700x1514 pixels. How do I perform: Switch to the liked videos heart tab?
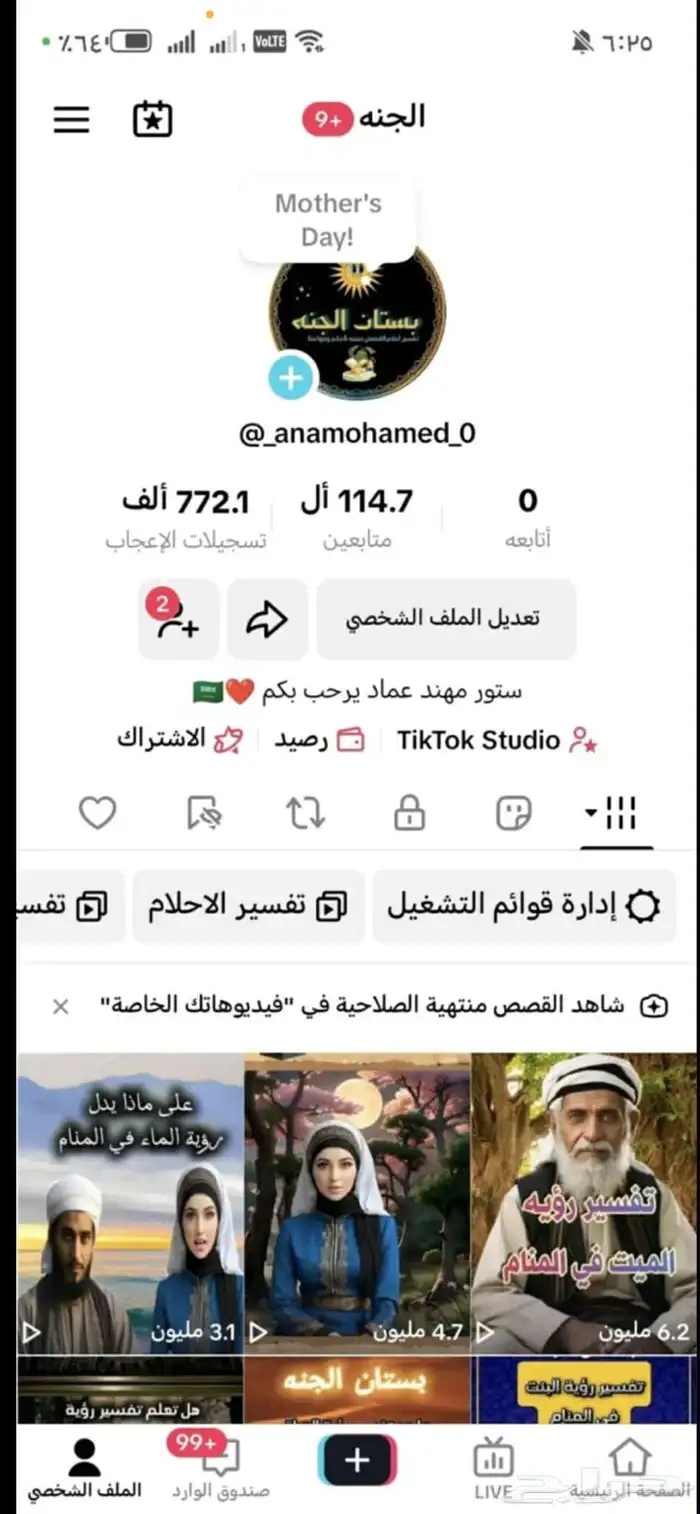click(x=98, y=814)
